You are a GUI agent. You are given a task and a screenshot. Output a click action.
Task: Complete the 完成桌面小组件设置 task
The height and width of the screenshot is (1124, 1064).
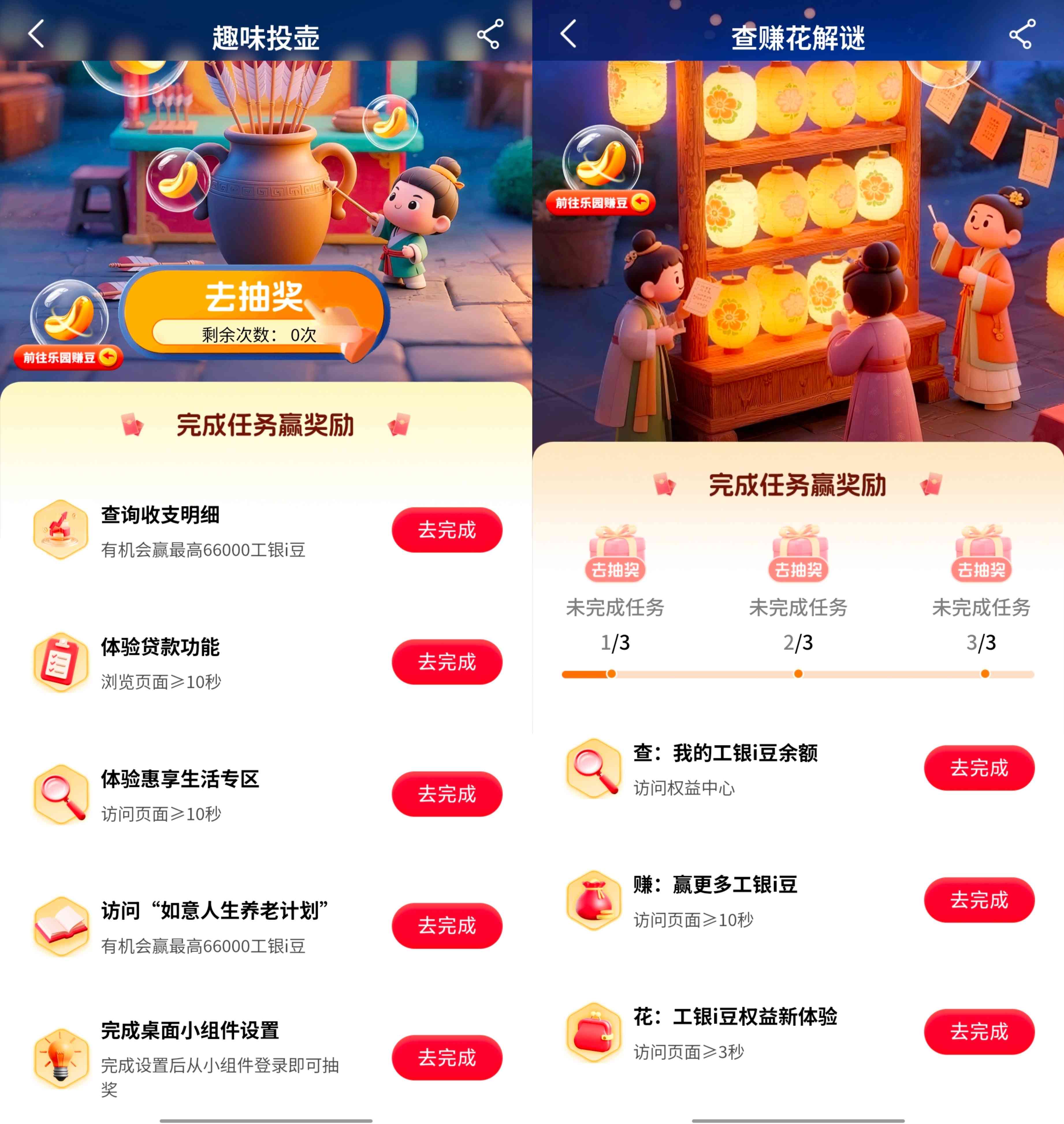[x=446, y=1058]
